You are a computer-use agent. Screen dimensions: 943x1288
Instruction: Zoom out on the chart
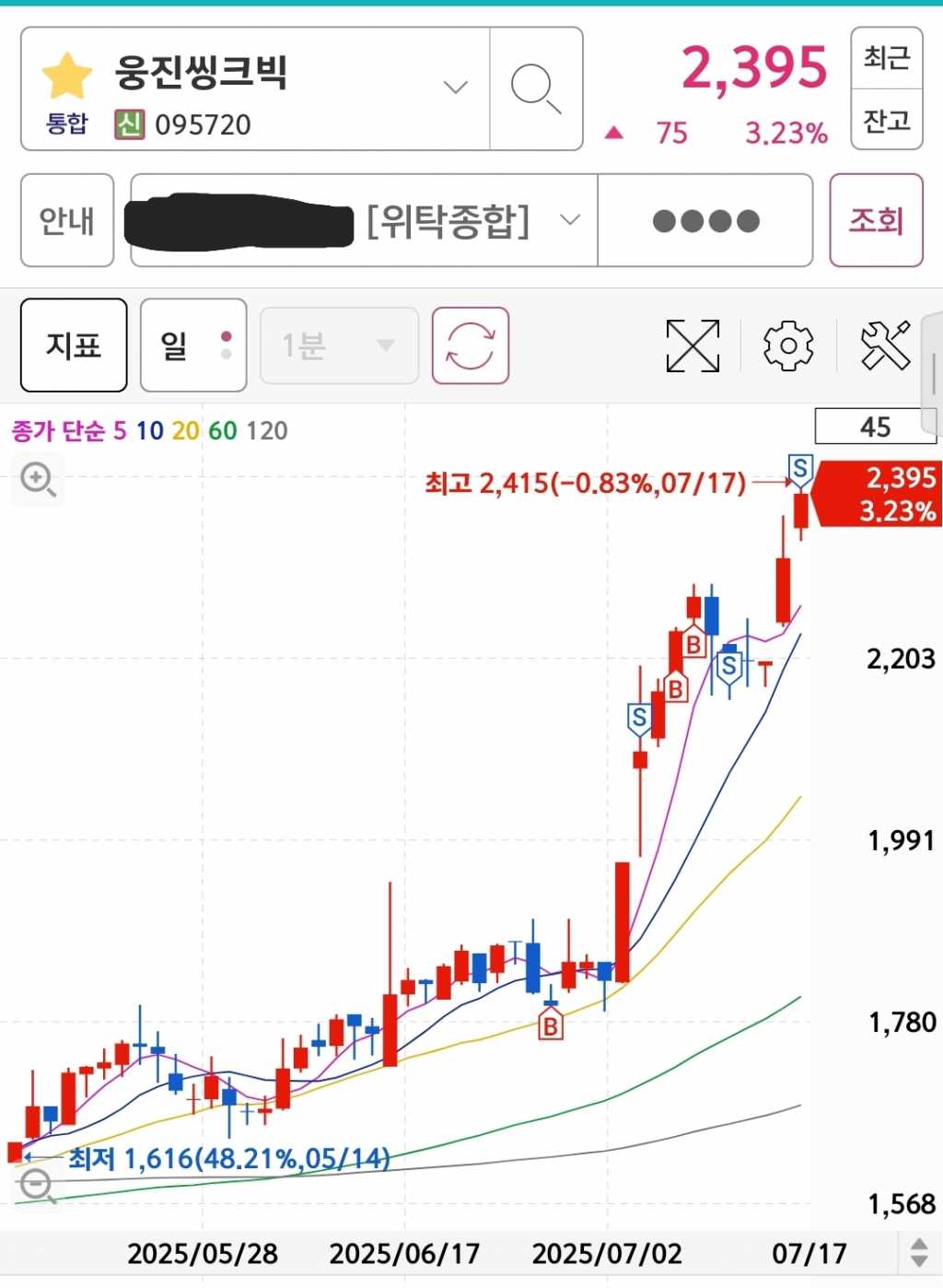(x=38, y=1185)
